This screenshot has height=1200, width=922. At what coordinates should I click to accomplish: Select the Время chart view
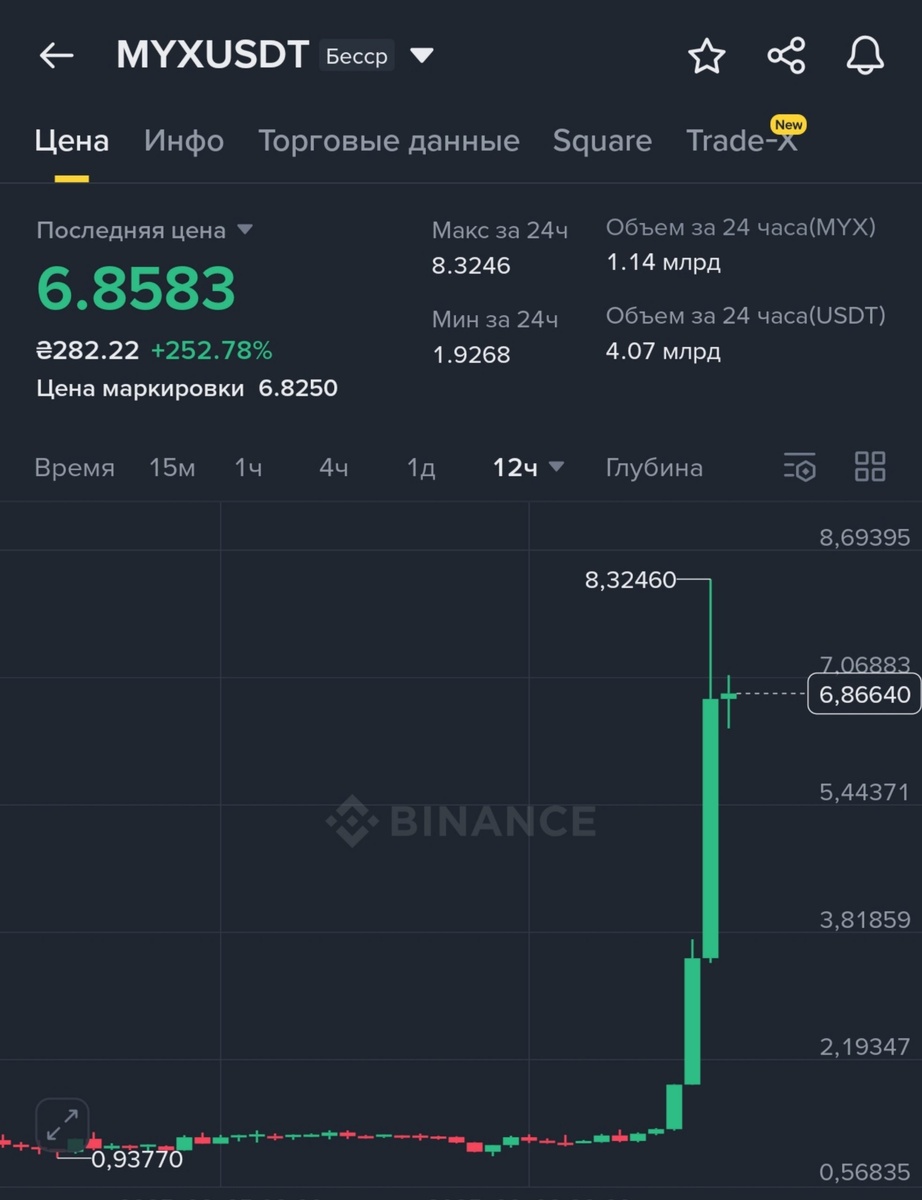(74, 467)
